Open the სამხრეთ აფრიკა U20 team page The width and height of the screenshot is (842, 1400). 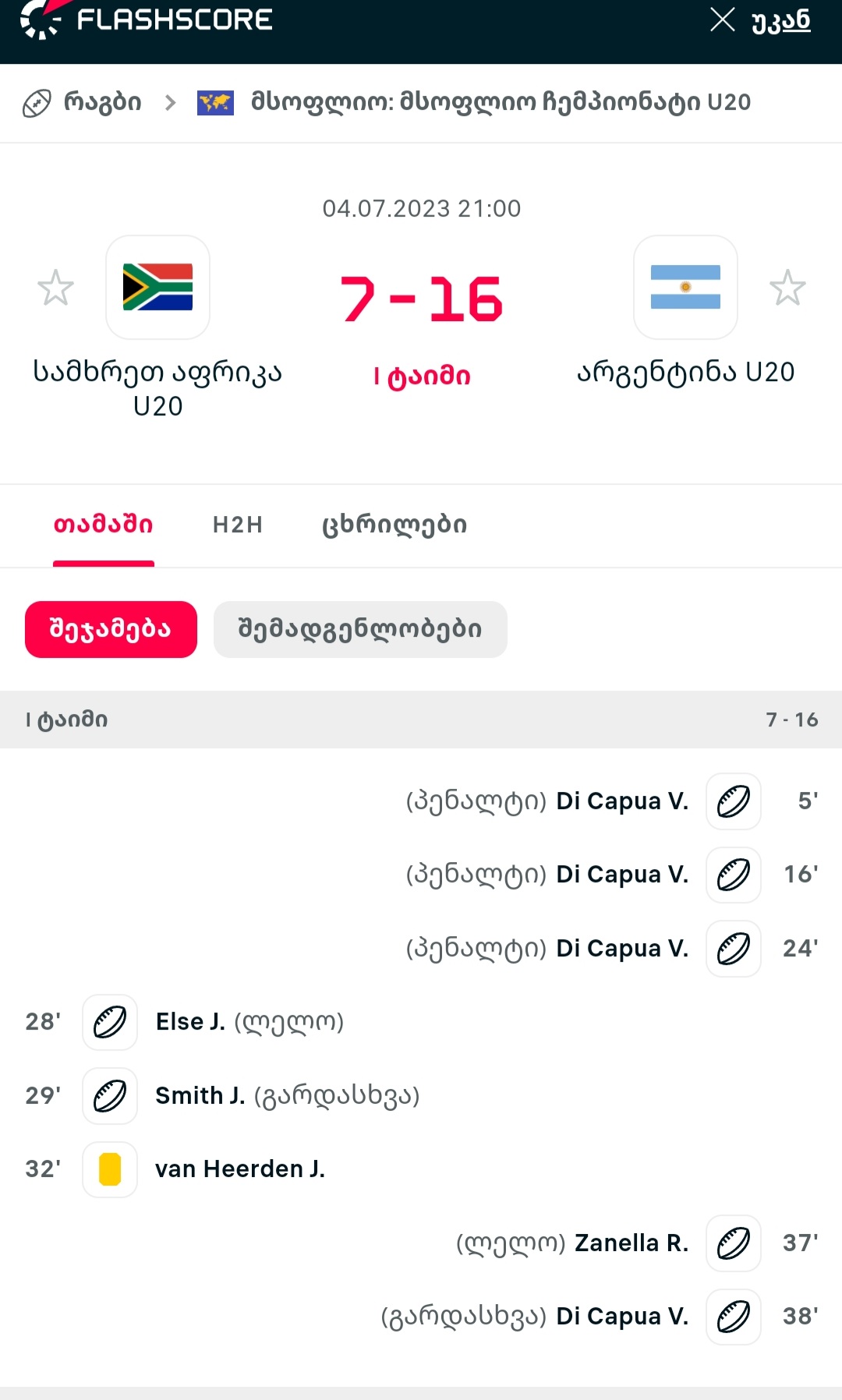(157, 288)
